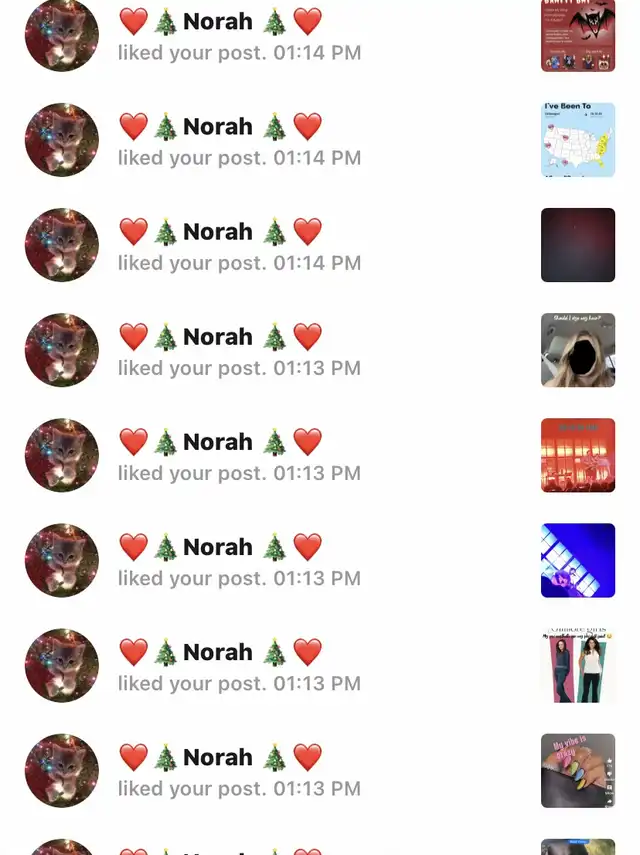Image resolution: width=640 pixels, height=855 pixels.
Task: Tap Norah's name in the hair-dye post notification
Action: [x=217, y=337]
